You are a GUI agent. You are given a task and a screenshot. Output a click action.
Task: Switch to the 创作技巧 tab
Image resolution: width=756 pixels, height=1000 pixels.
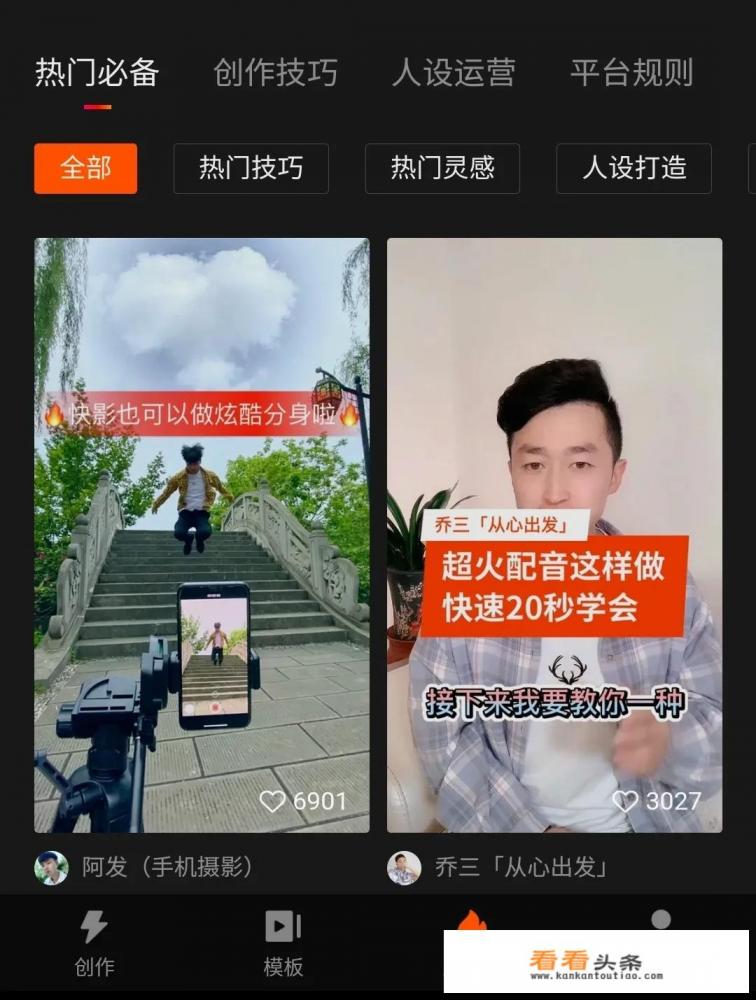(275, 74)
